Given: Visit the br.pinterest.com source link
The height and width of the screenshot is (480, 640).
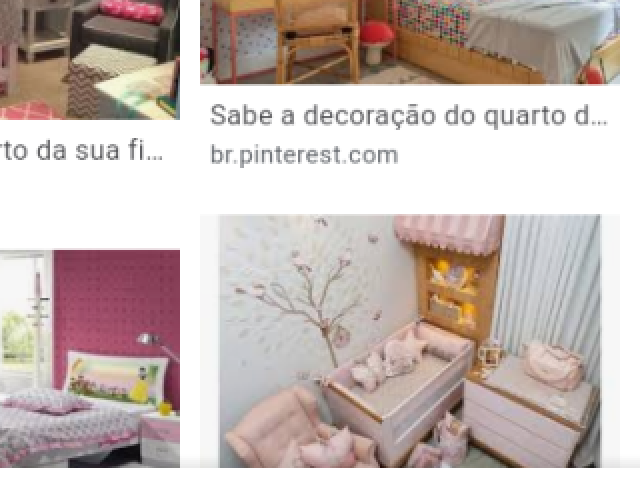Looking at the screenshot, I should (304, 155).
